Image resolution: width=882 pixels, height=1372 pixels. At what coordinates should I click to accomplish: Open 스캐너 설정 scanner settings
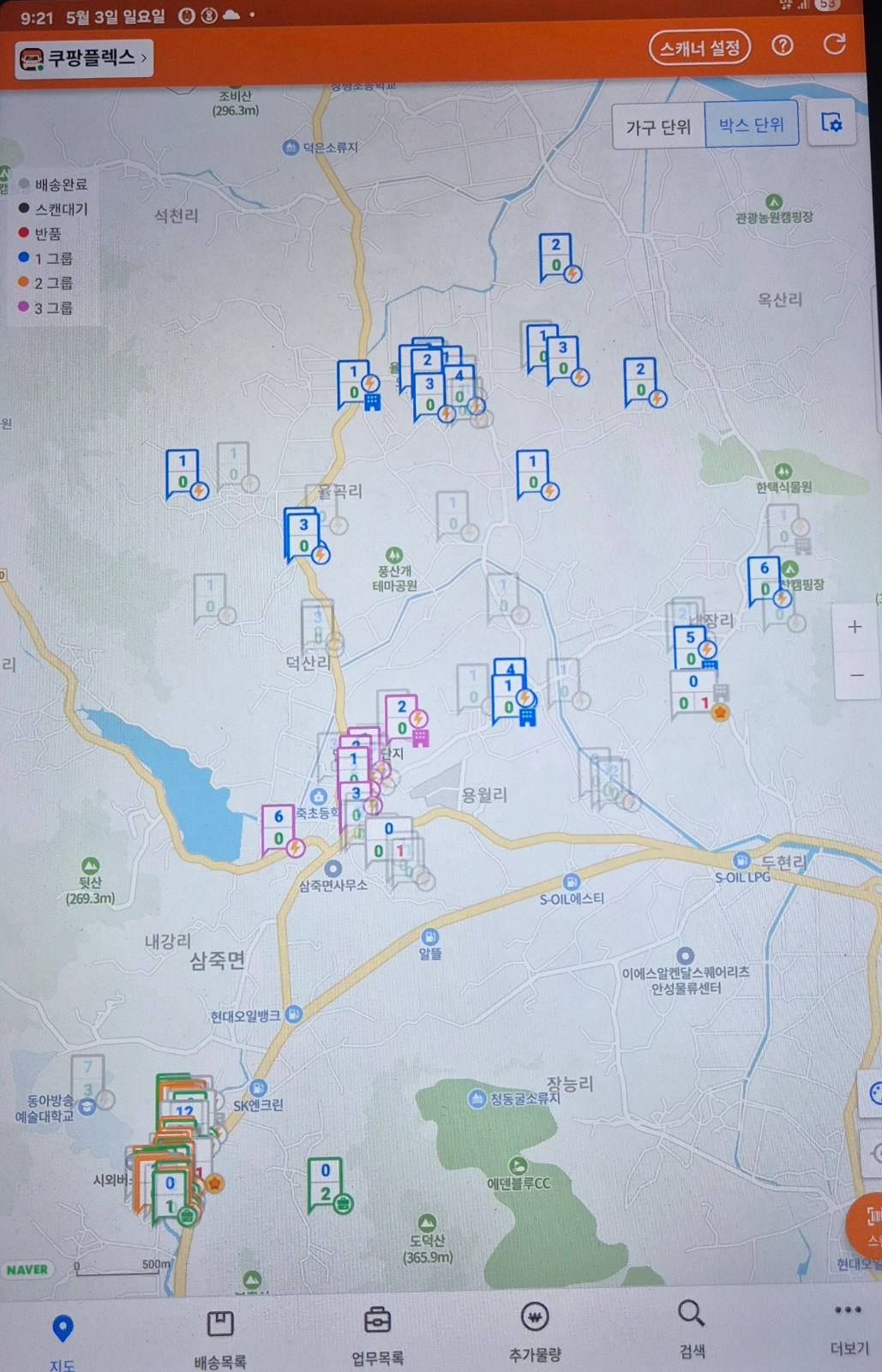[x=699, y=48]
